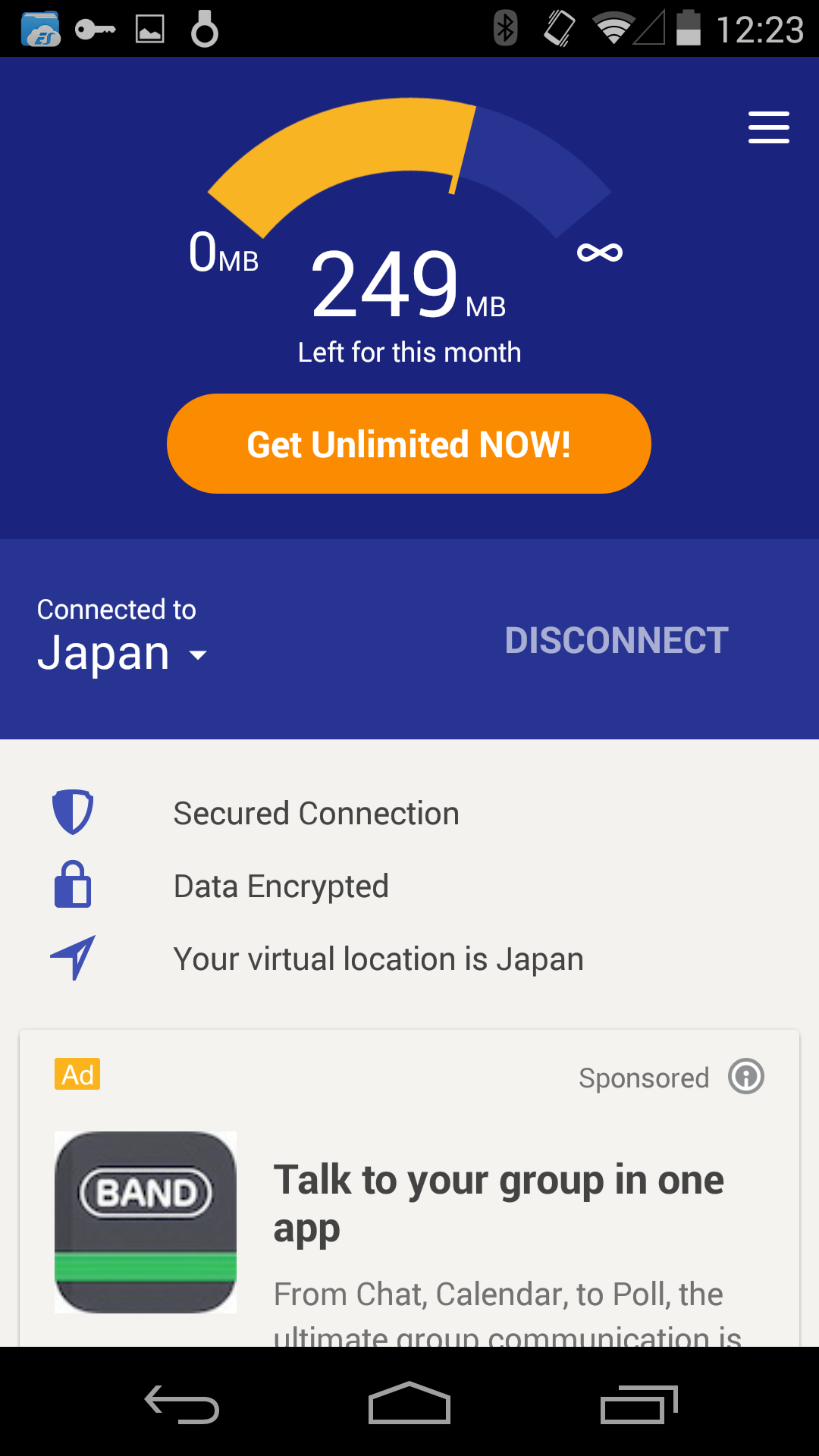Go to the home screen
The height and width of the screenshot is (1456, 819).
(x=409, y=1403)
